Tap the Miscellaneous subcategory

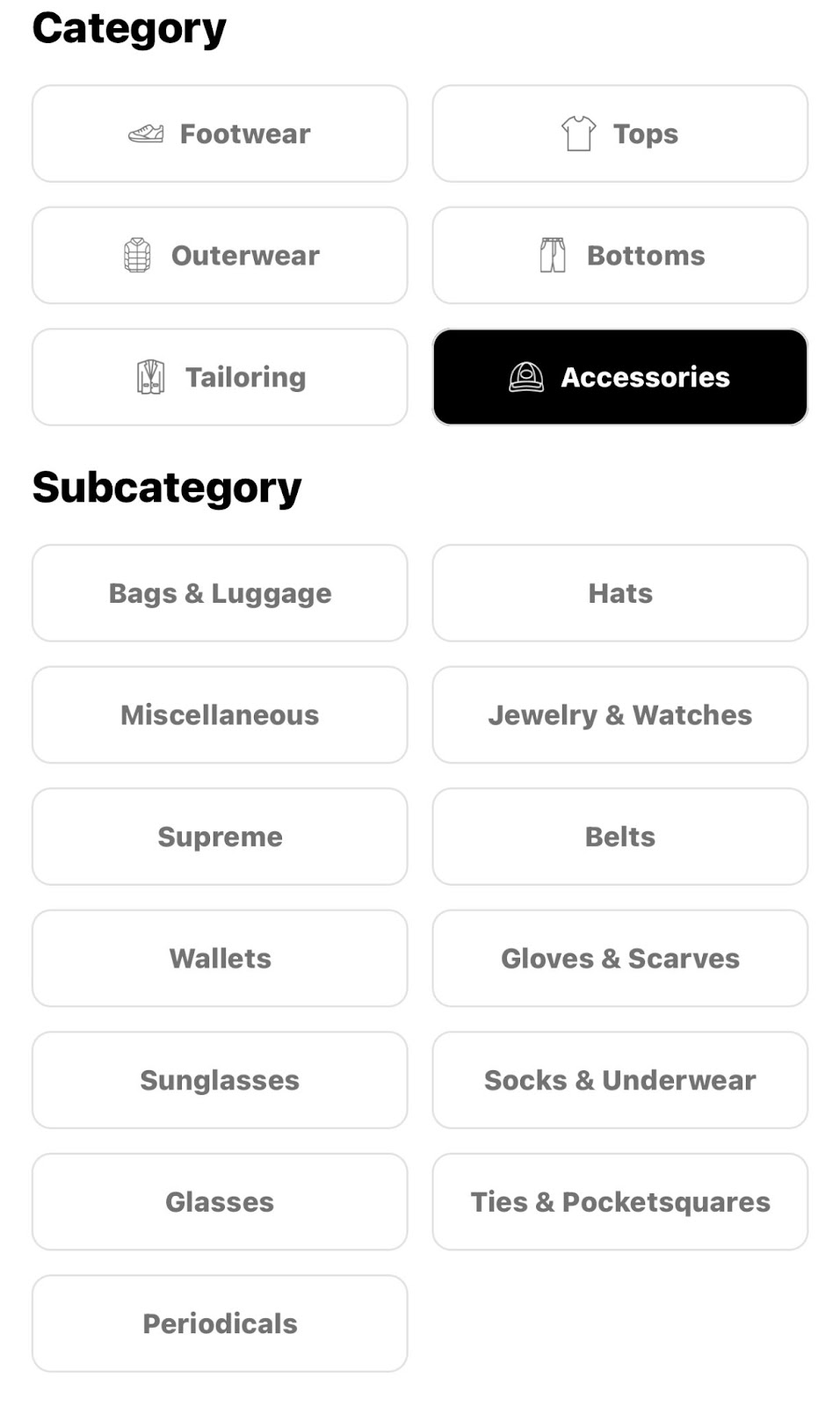[x=220, y=715]
